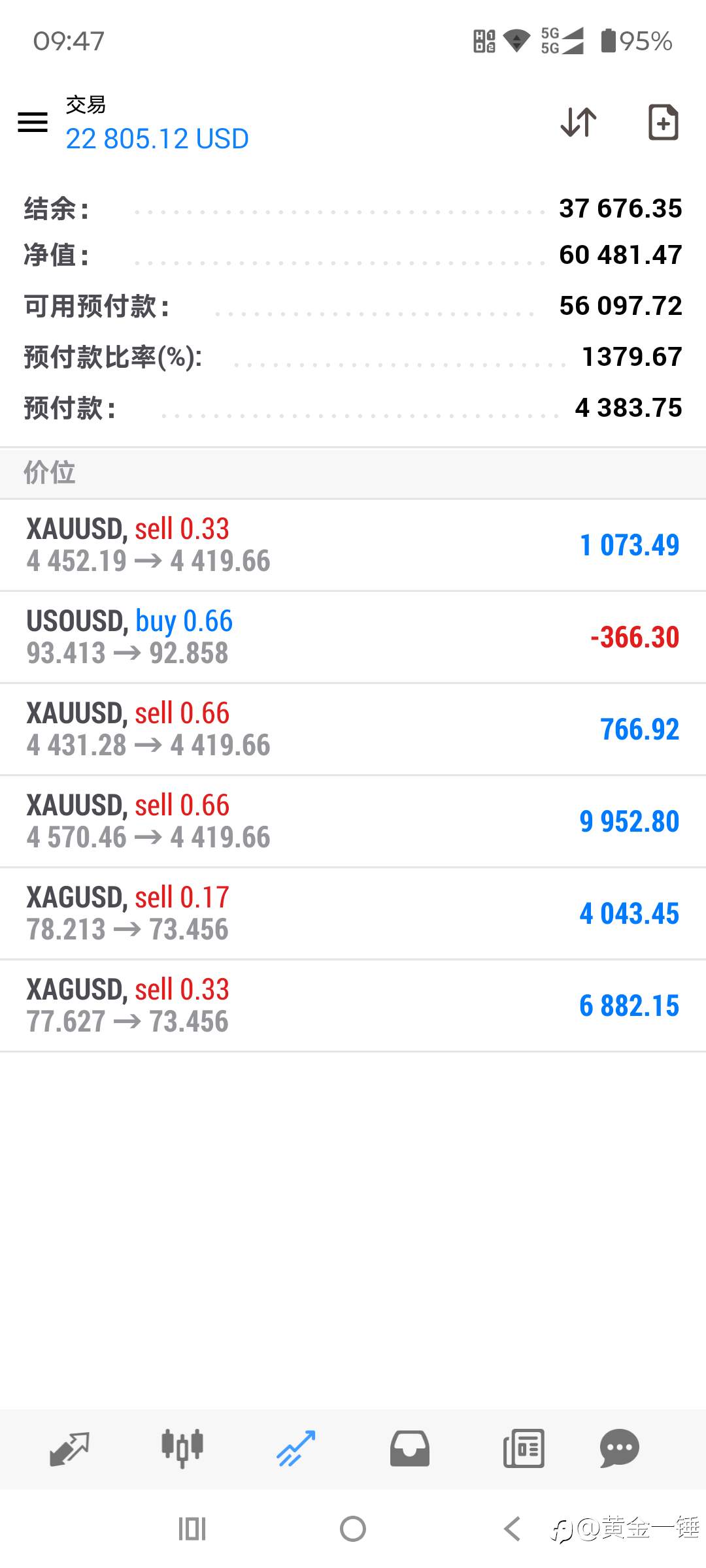Open the hamburger drawer menu
Image resolution: width=706 pixels, height=1568 pixels.
click(x=33, y=122)
